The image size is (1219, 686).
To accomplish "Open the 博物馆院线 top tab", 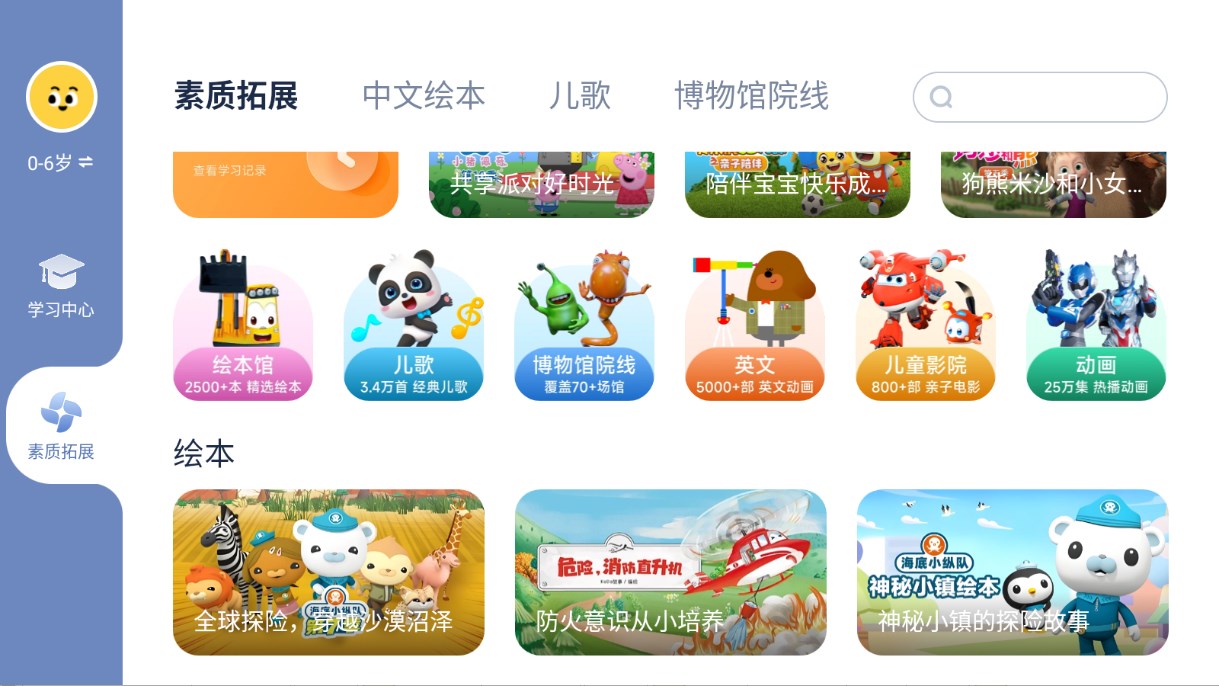I will 751,96.
